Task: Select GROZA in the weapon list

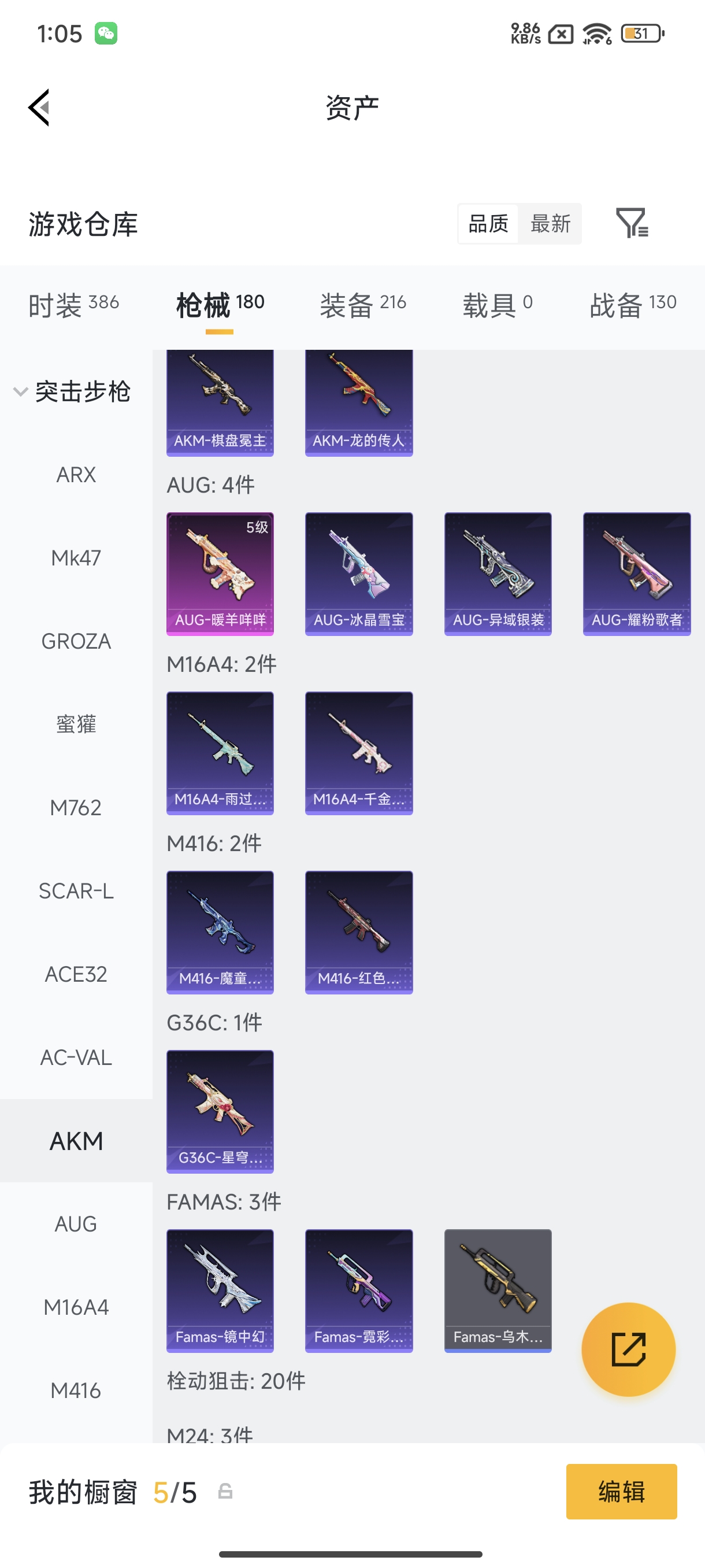Action: pos(76,641)
